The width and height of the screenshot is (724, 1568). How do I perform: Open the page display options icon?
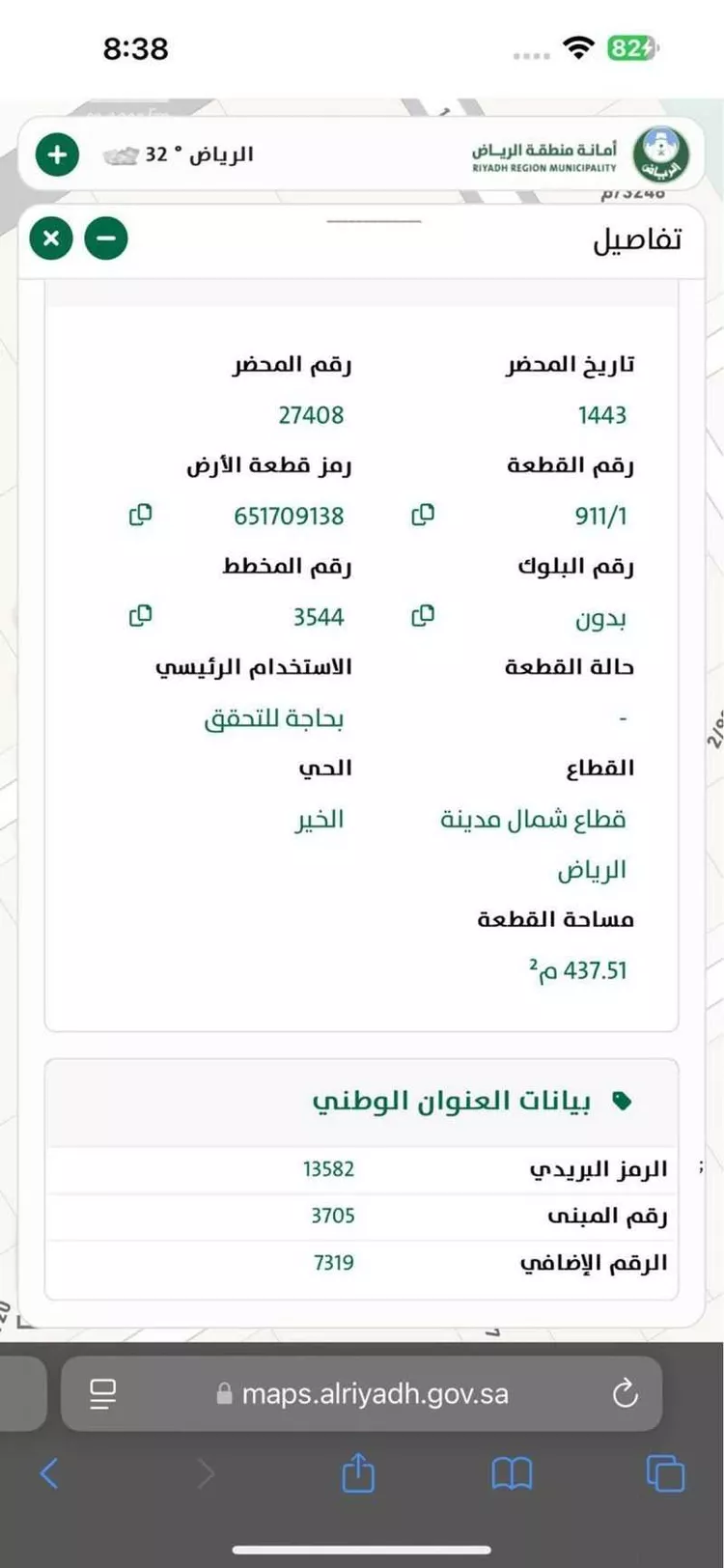point(101,1393)
